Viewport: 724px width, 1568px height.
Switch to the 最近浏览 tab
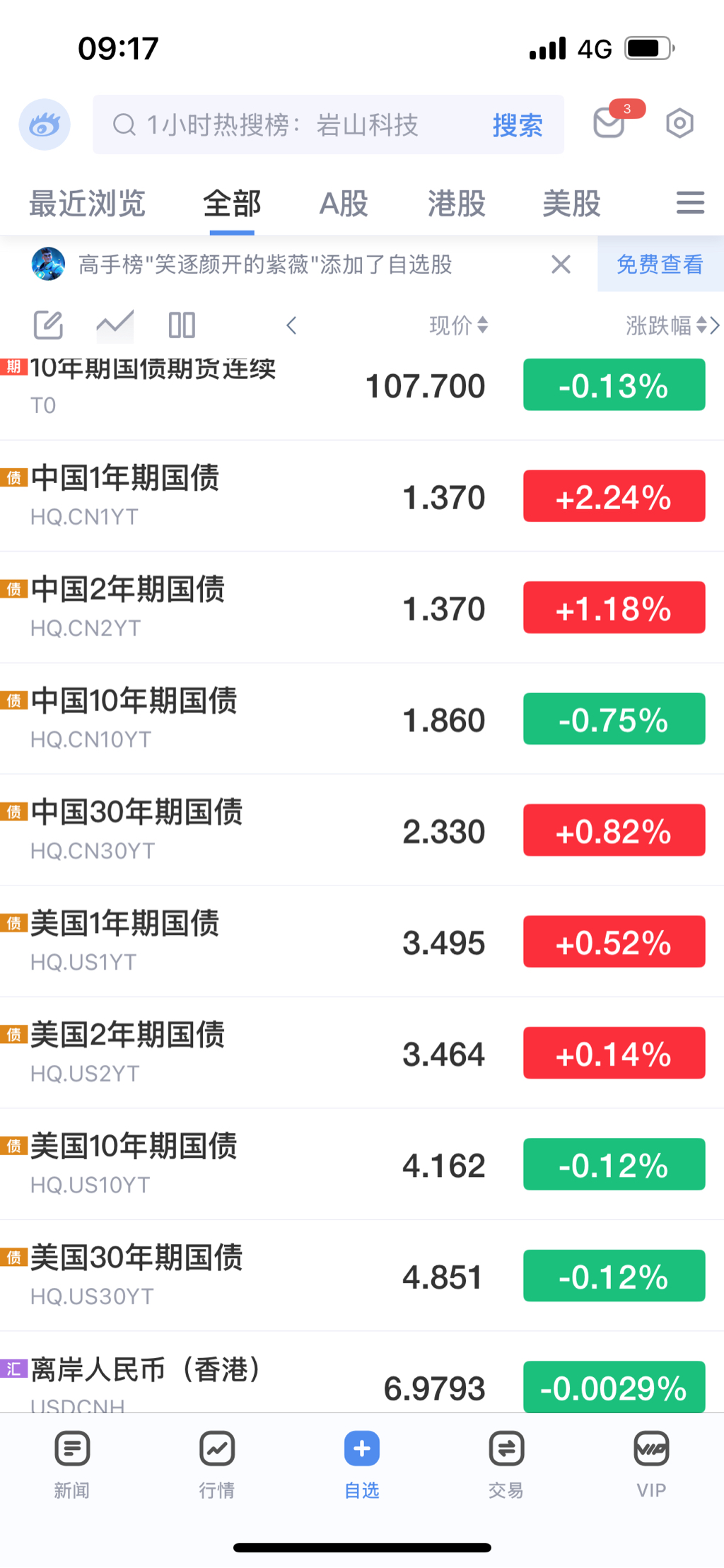coord(87,204)
